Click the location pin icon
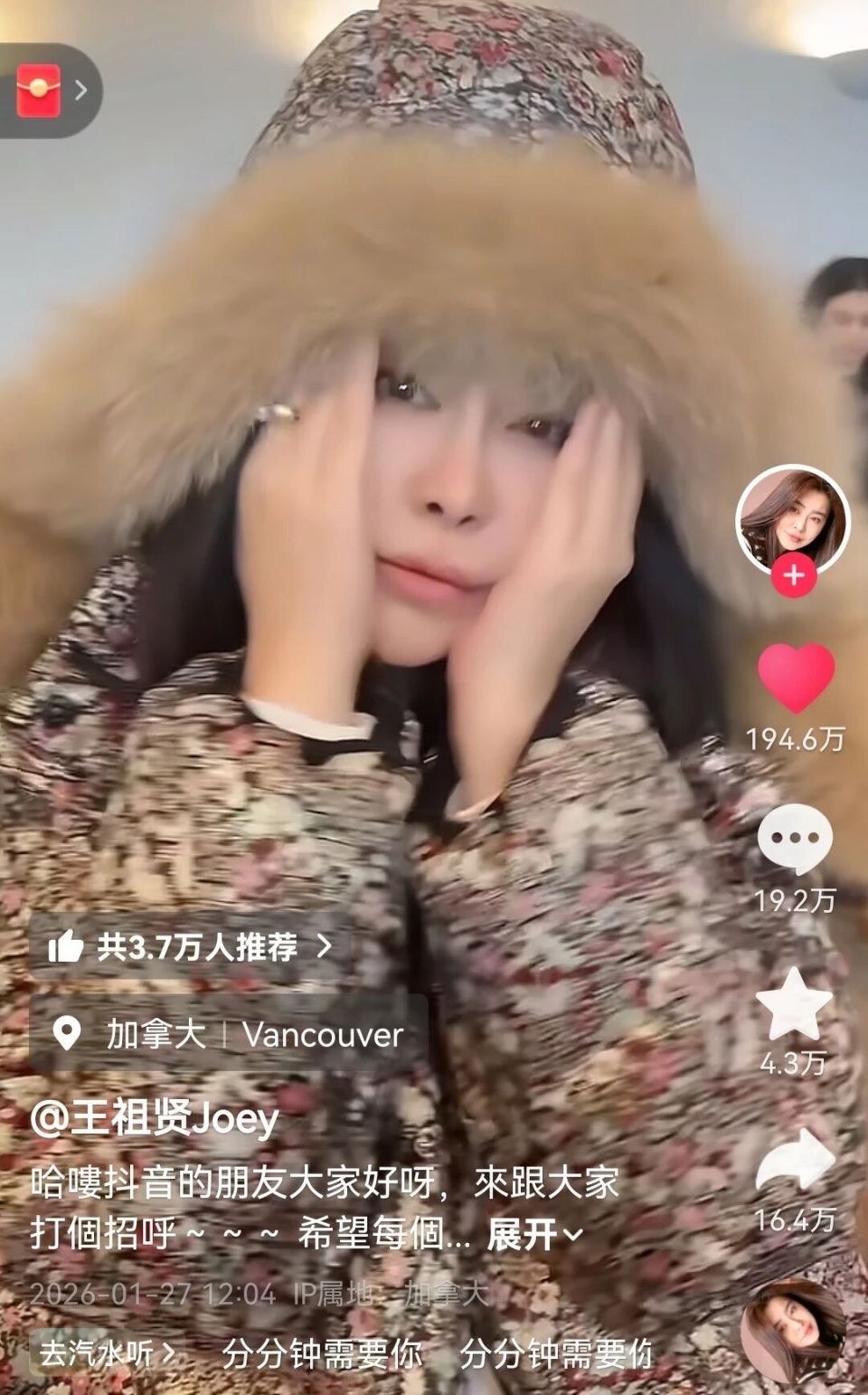This screenshot has height=1395, width=868. click(68, 1035)
